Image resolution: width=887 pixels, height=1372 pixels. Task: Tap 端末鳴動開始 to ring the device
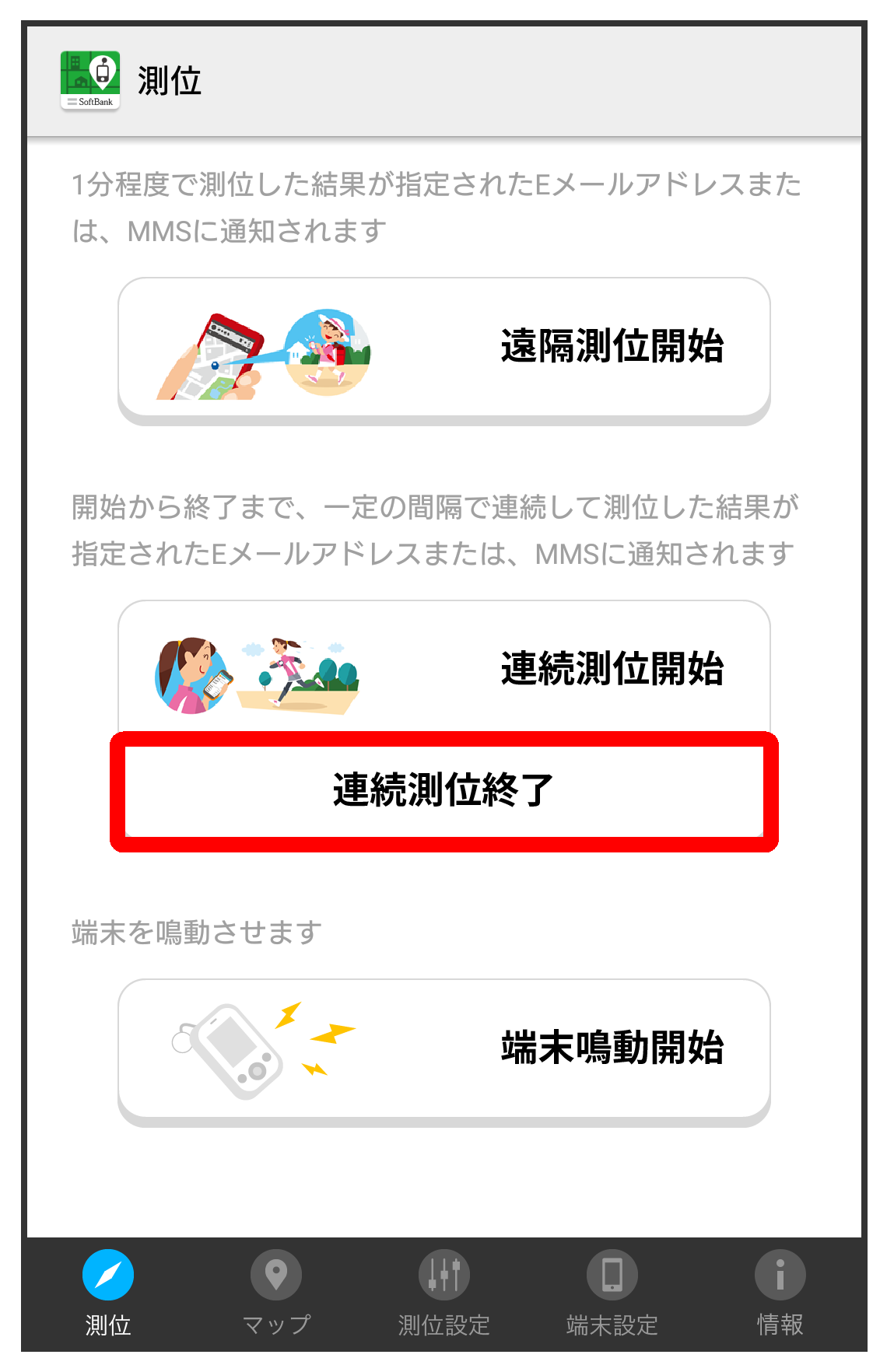click(443, 1048)
